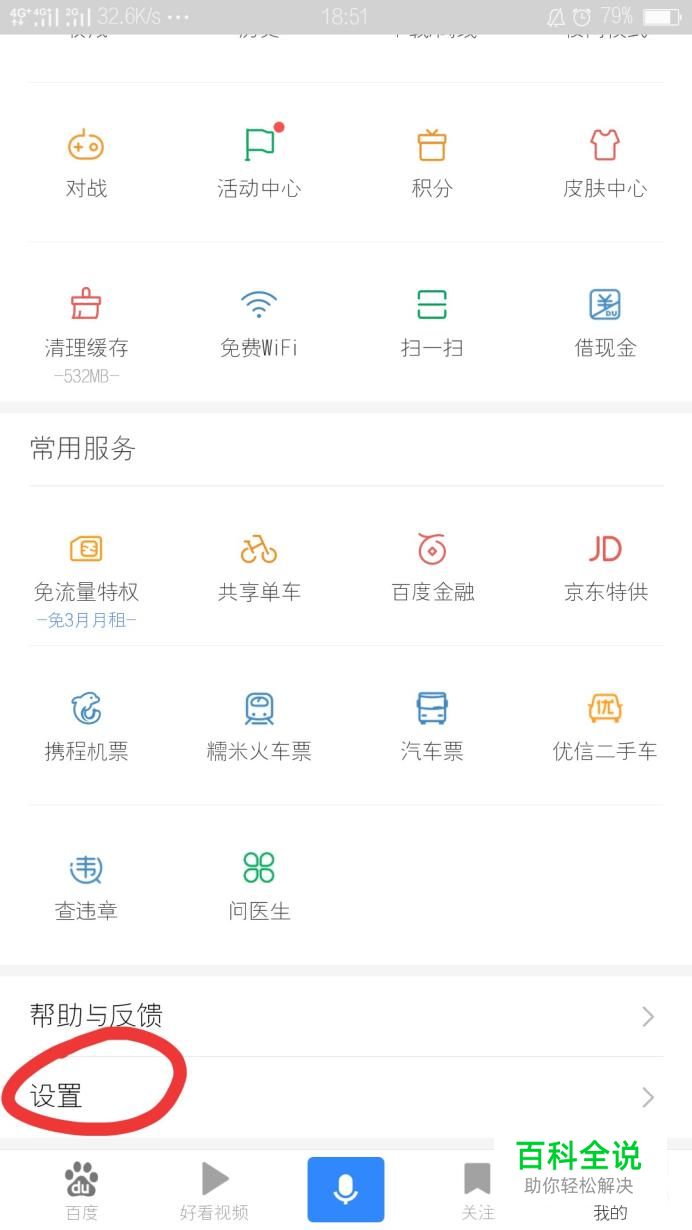Open 汽车票 bus tickets

(432, 726)
